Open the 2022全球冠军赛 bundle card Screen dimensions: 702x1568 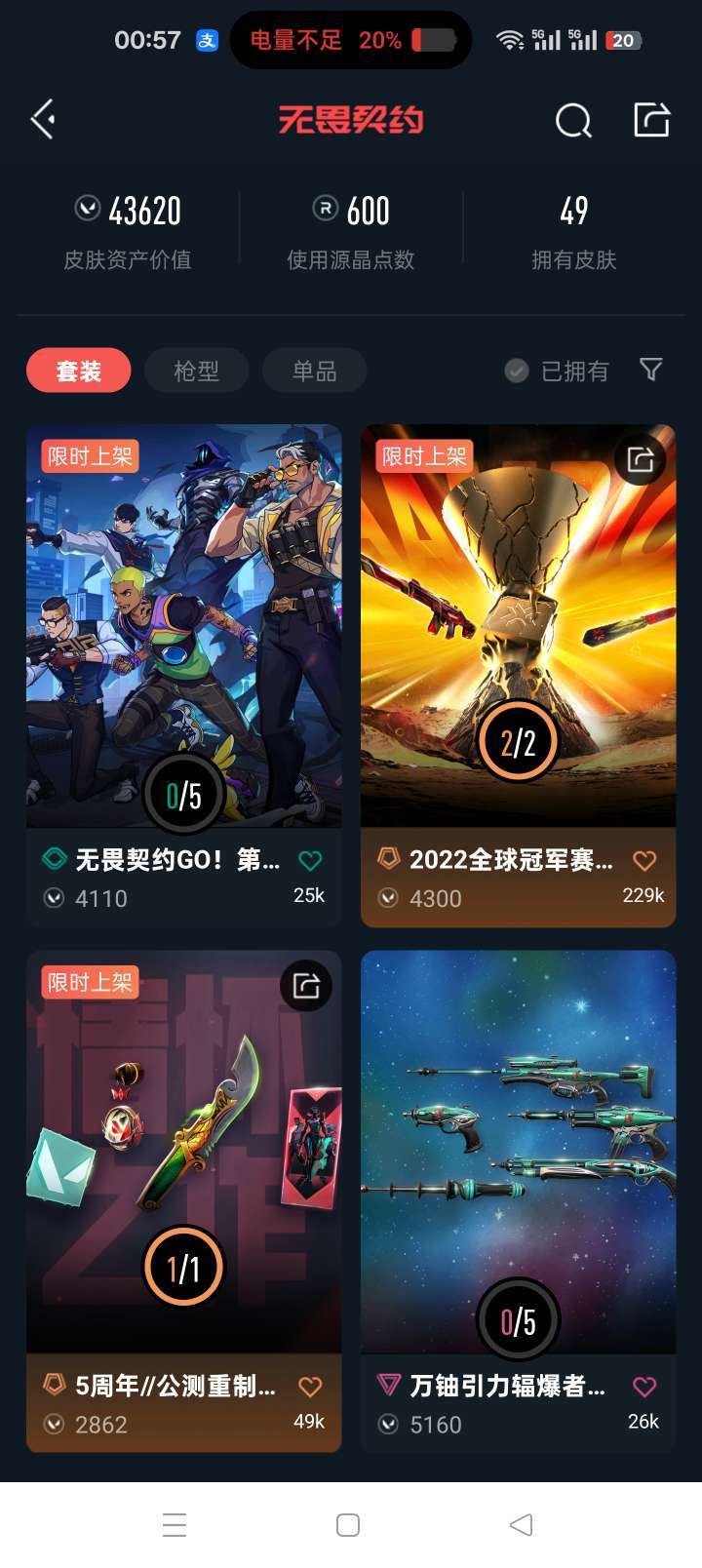pos(518,675)
